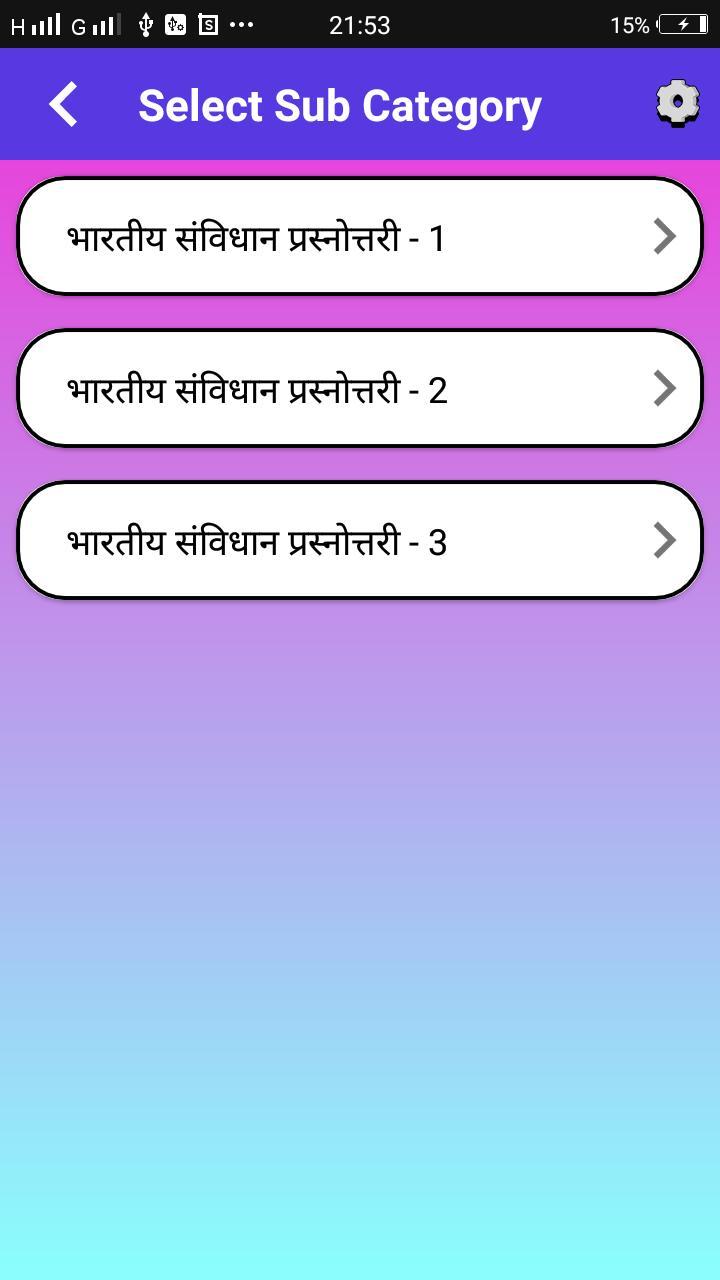Choose भारतीय संविधान प्रस्नोत्तरी - 3
Viewport: 720px width, 1280px height.
pos(360,541)
